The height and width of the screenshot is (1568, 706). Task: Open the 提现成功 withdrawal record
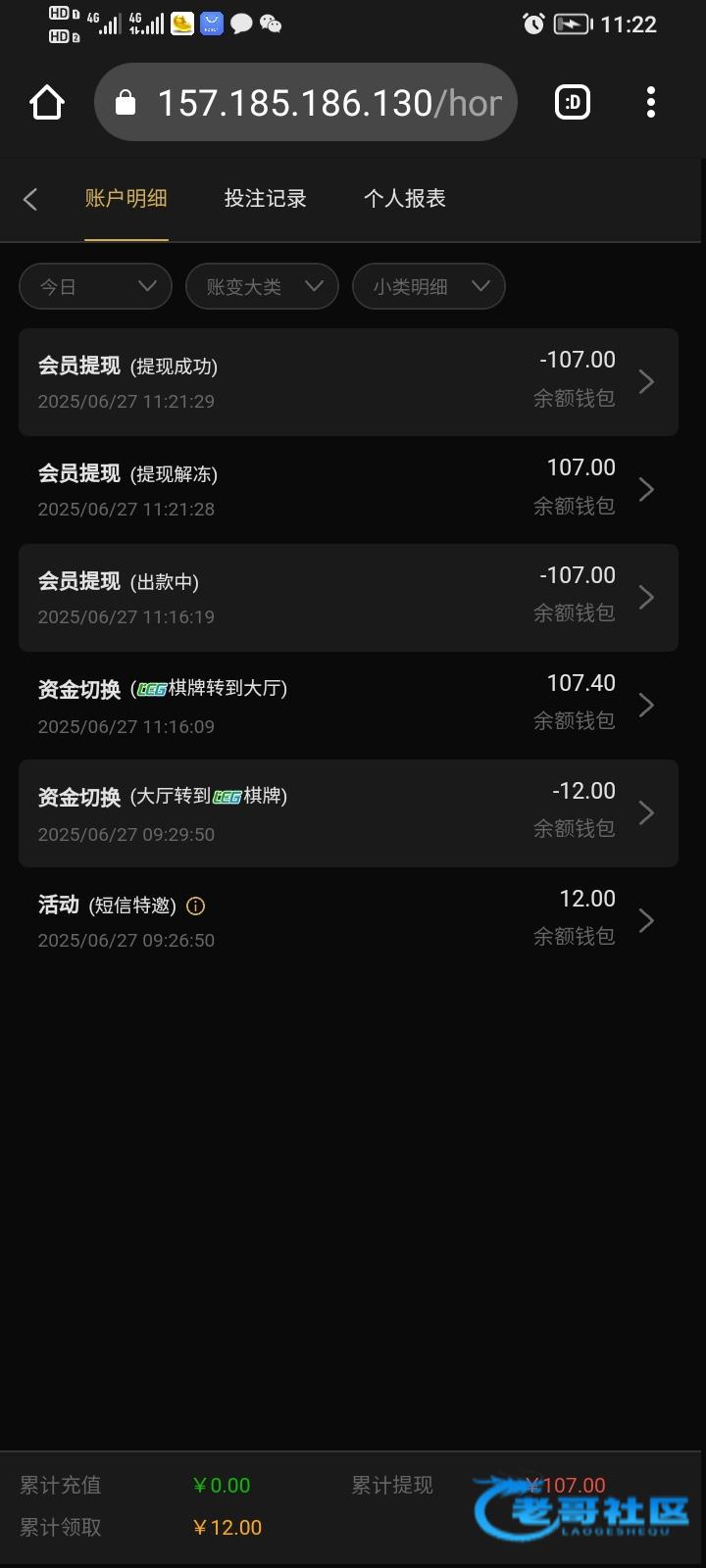(x=348, y=382)
